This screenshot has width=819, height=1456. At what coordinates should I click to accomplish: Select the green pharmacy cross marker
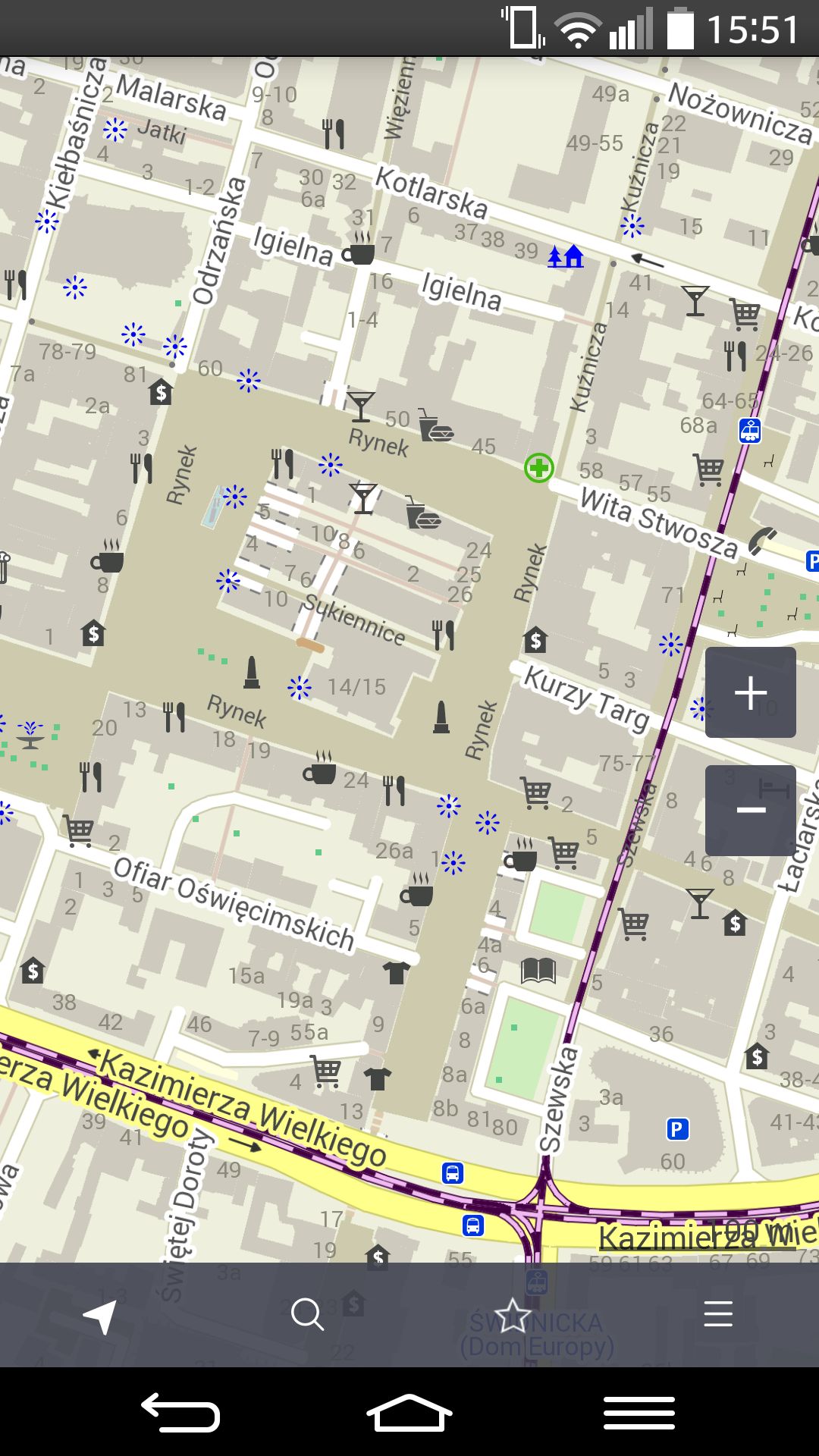[x=539, y=468]
